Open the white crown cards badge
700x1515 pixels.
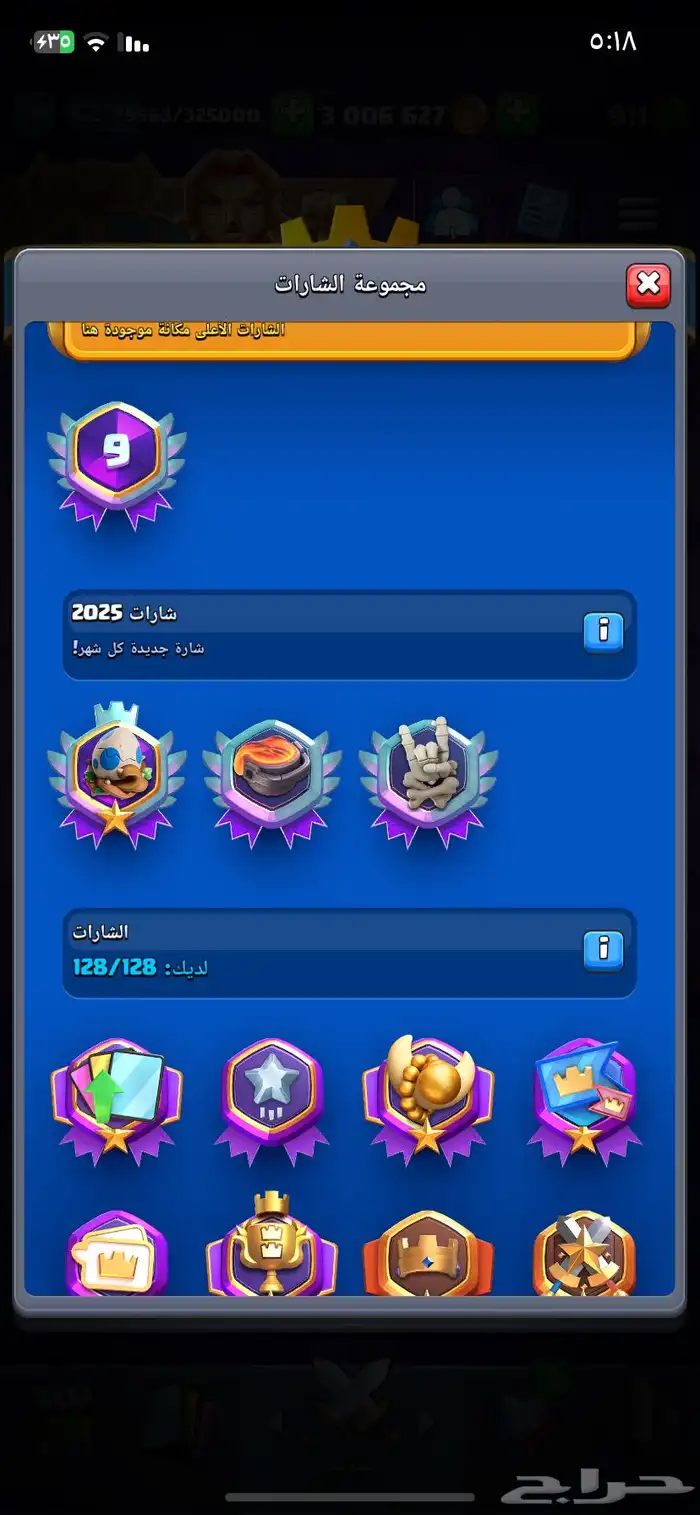[x=116, y=1253]
